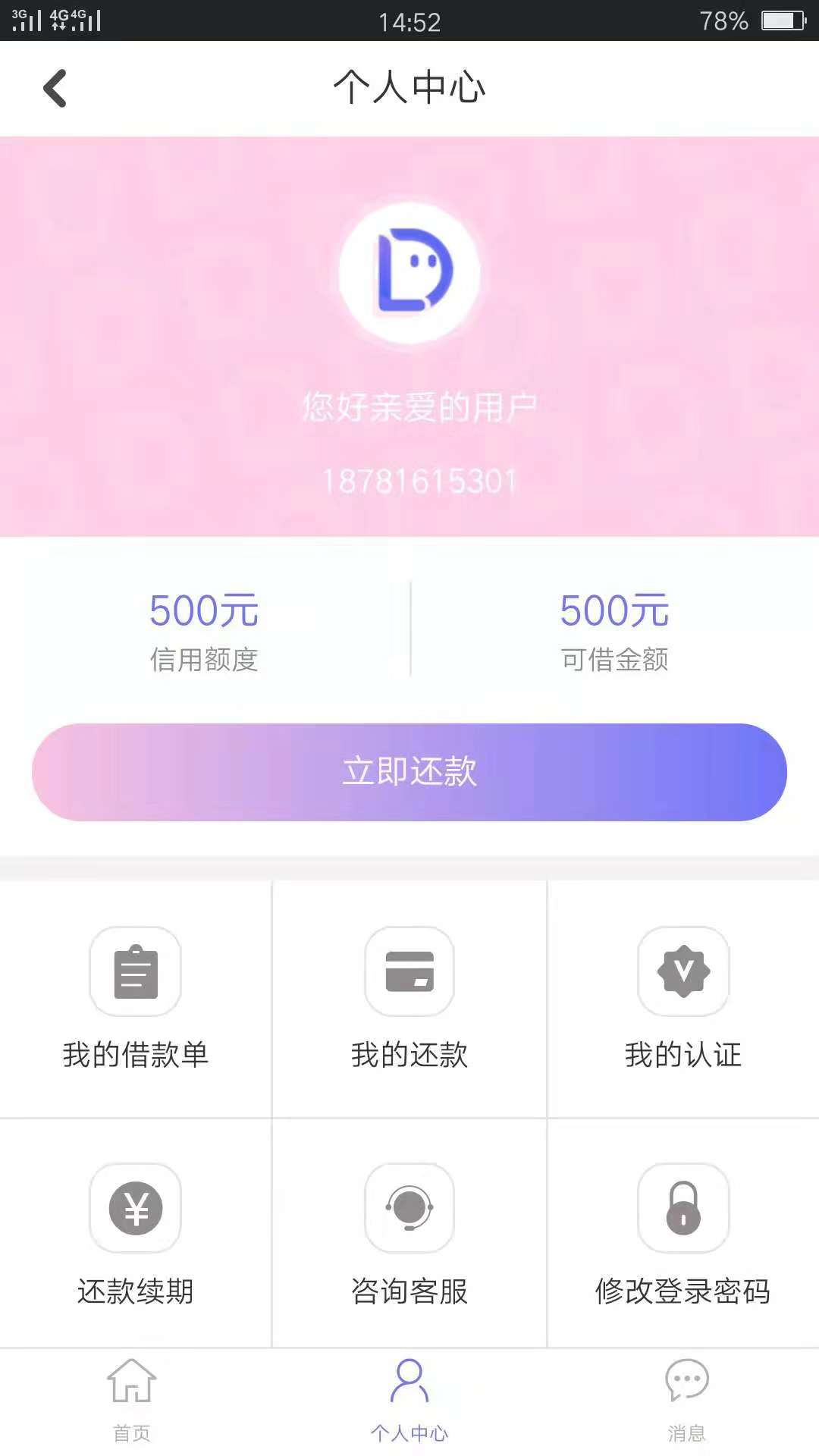Go back using the top-left arrow
Image resolution: width=819 pixels, height=1456 pixels.
pos(55,89)
